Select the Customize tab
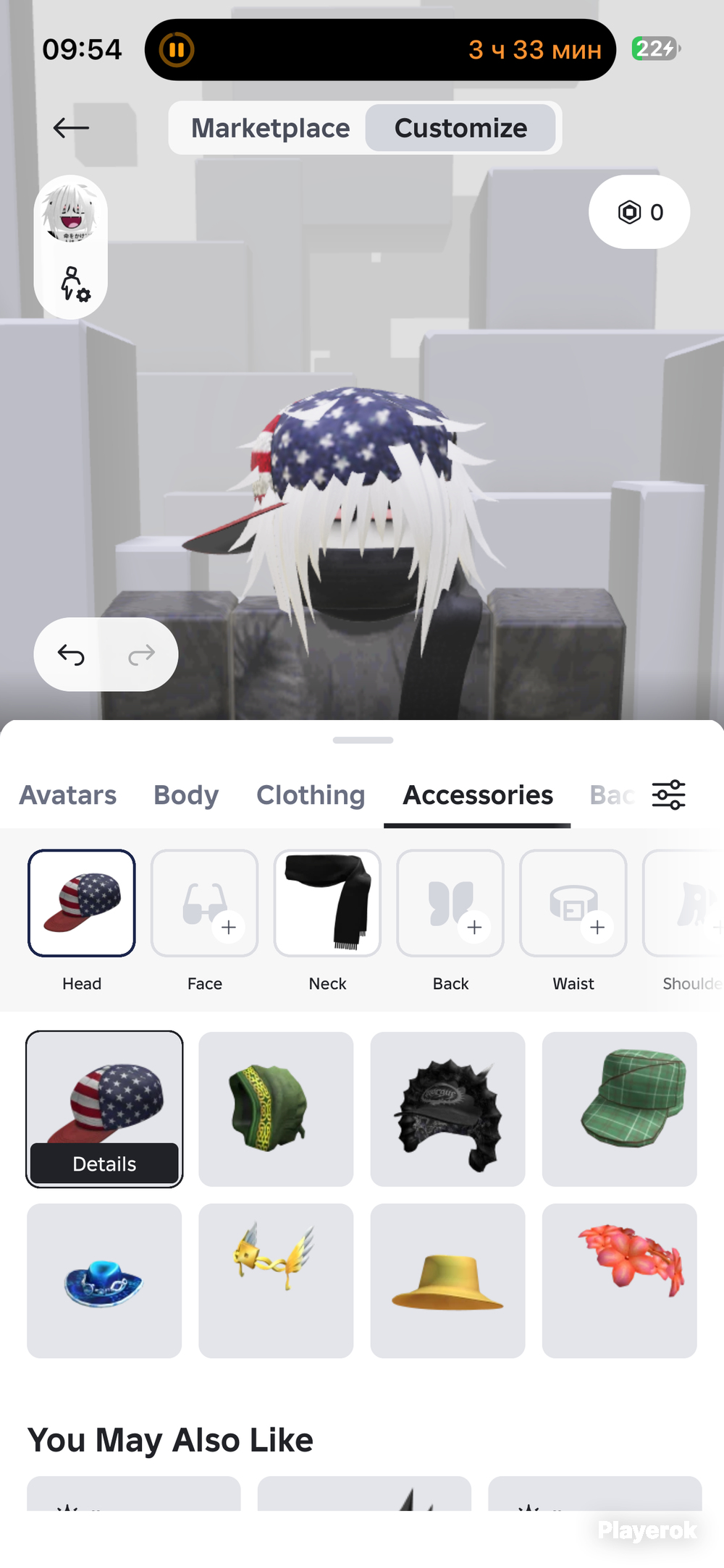 [x=460, y=128]
